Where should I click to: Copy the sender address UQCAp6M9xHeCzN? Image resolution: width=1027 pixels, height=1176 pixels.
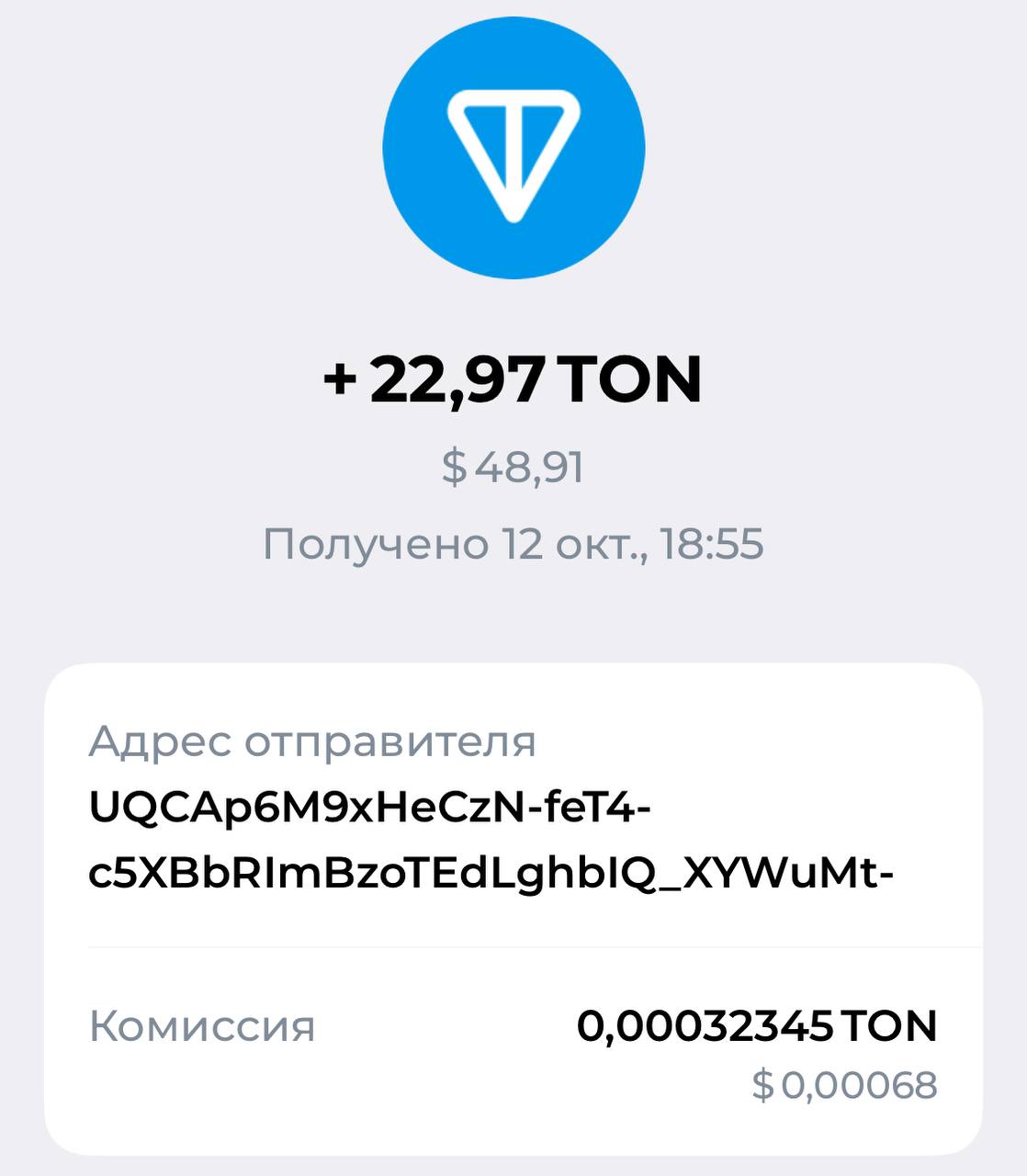pos(491,842)
